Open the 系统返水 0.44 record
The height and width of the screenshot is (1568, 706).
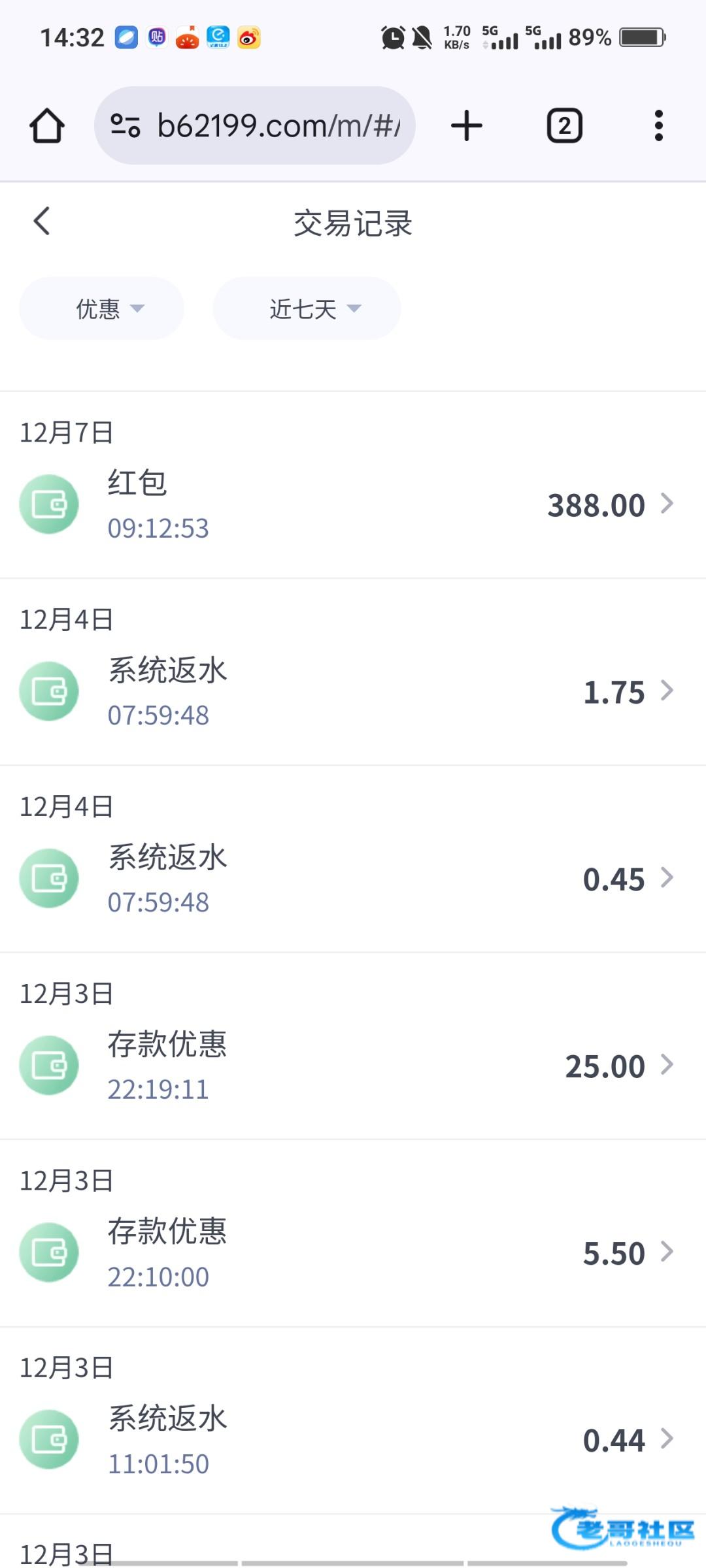point(353,1439)
